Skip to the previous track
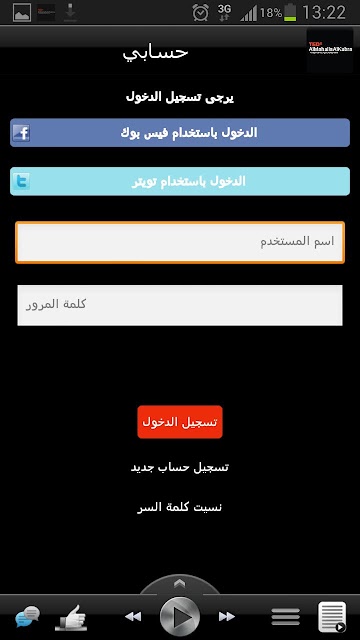 coord(133,616)
